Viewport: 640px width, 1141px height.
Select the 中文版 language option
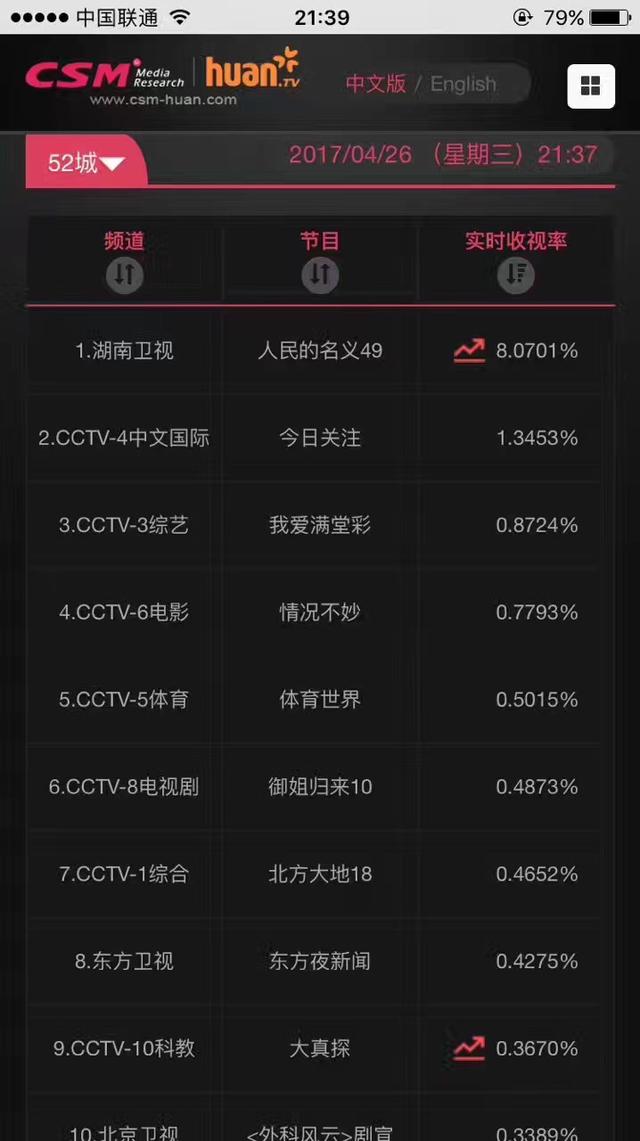click(376, 84)
